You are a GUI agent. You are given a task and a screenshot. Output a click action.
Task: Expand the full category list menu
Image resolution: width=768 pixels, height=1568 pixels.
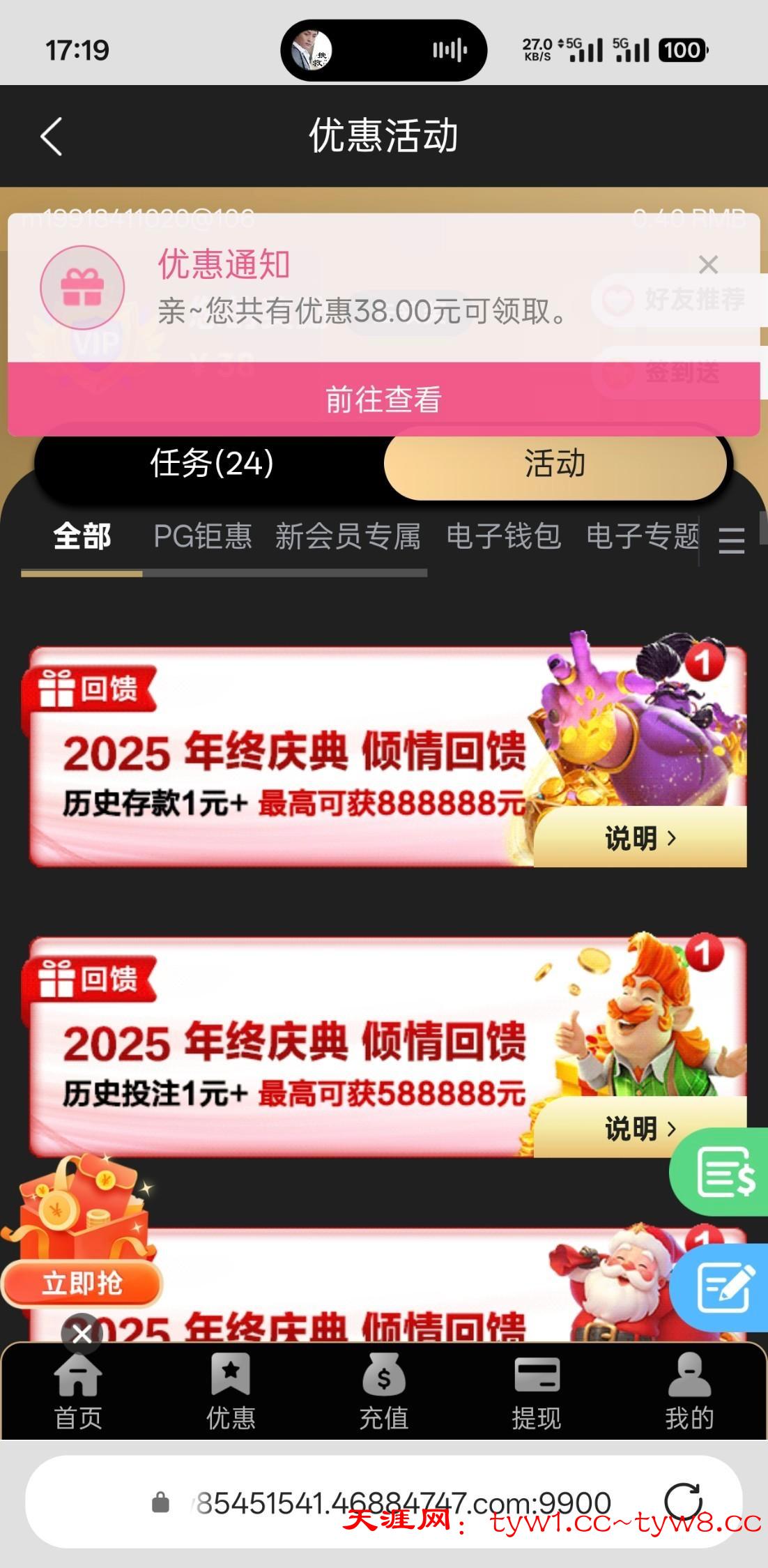click(x=731, y=540)
